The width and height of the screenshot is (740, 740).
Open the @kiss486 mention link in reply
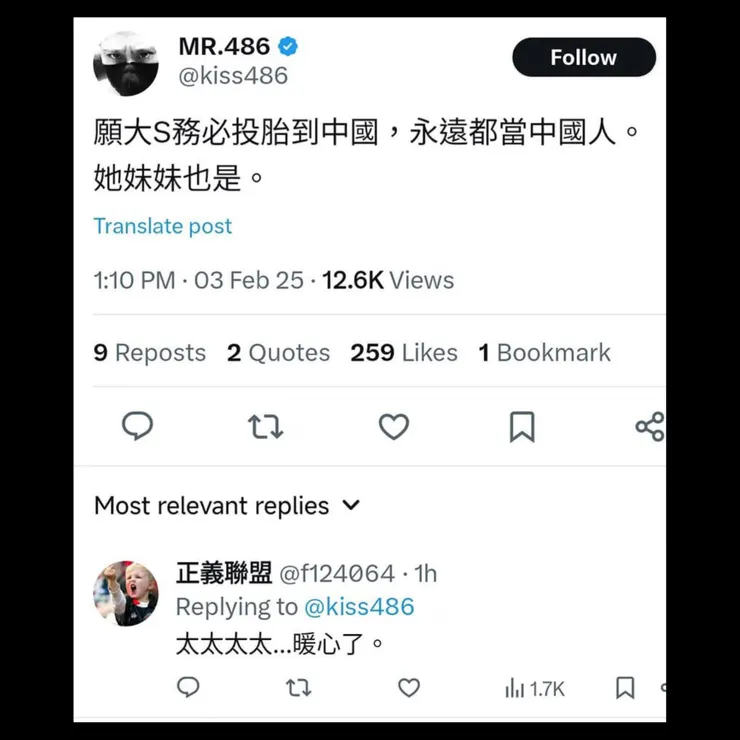pyautogui.click(x=358, y=607)
